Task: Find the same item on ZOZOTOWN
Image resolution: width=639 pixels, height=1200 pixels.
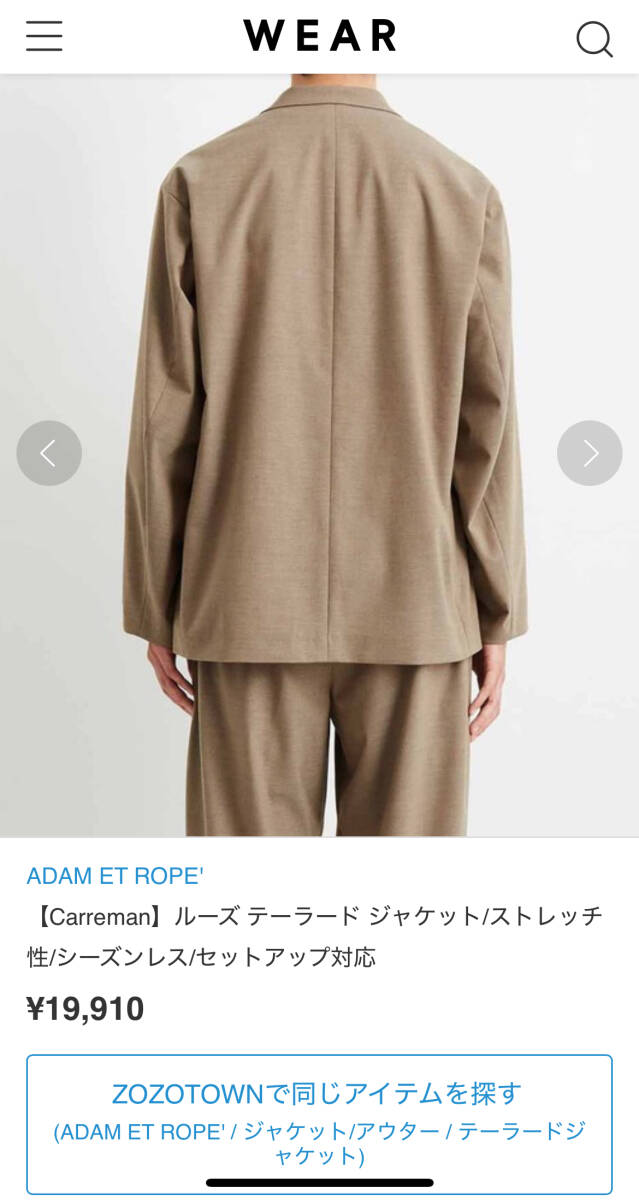Action: coord(319,1123)
